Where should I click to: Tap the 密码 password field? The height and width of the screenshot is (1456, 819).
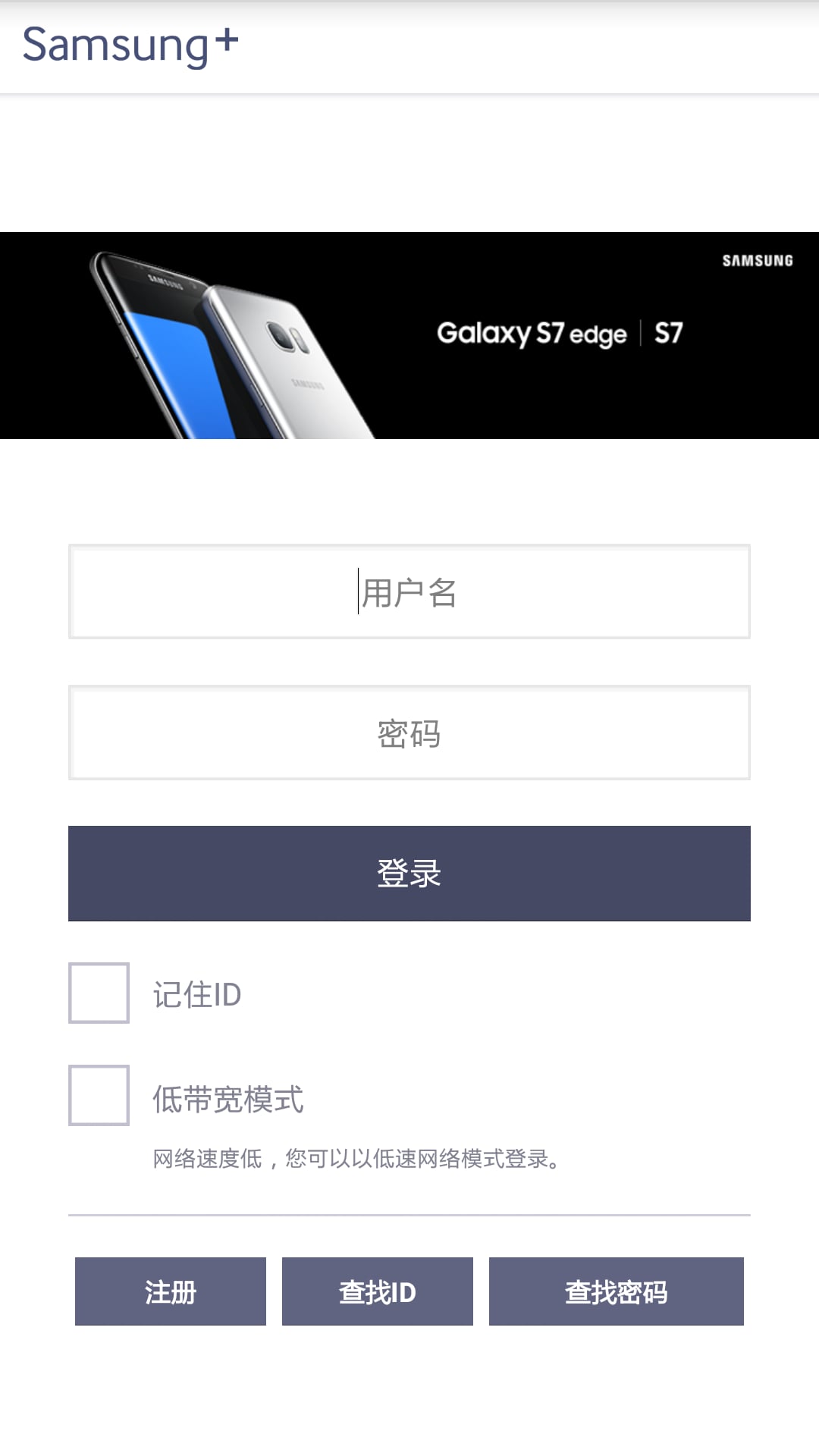(409, 733)
